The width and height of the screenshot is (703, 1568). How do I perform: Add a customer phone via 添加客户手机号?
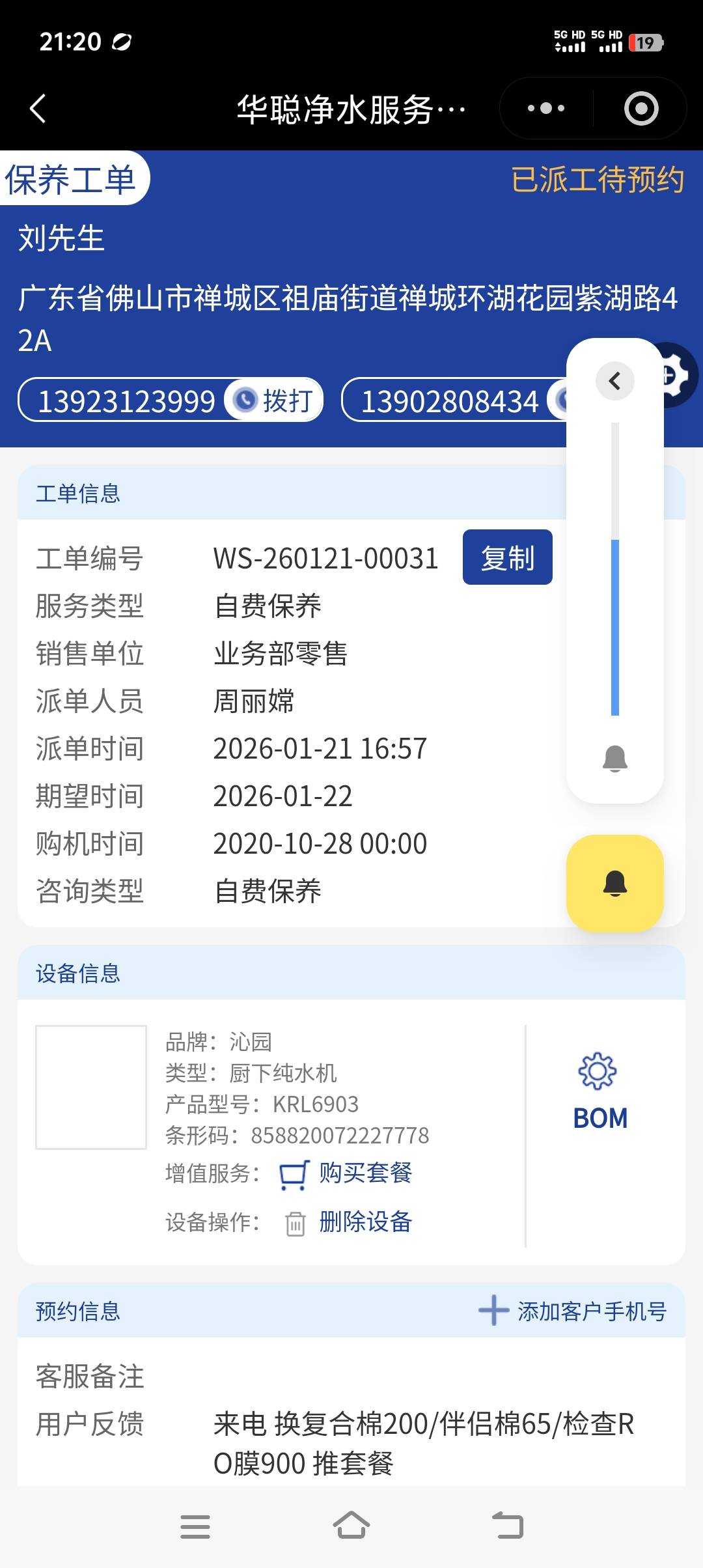click(573, 1311)
